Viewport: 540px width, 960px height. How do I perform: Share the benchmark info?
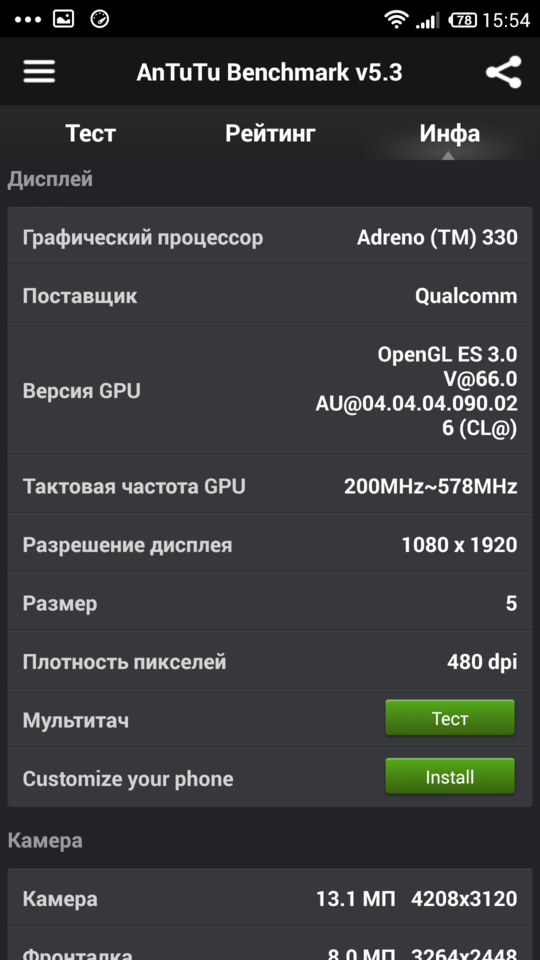tap(503, 72)
